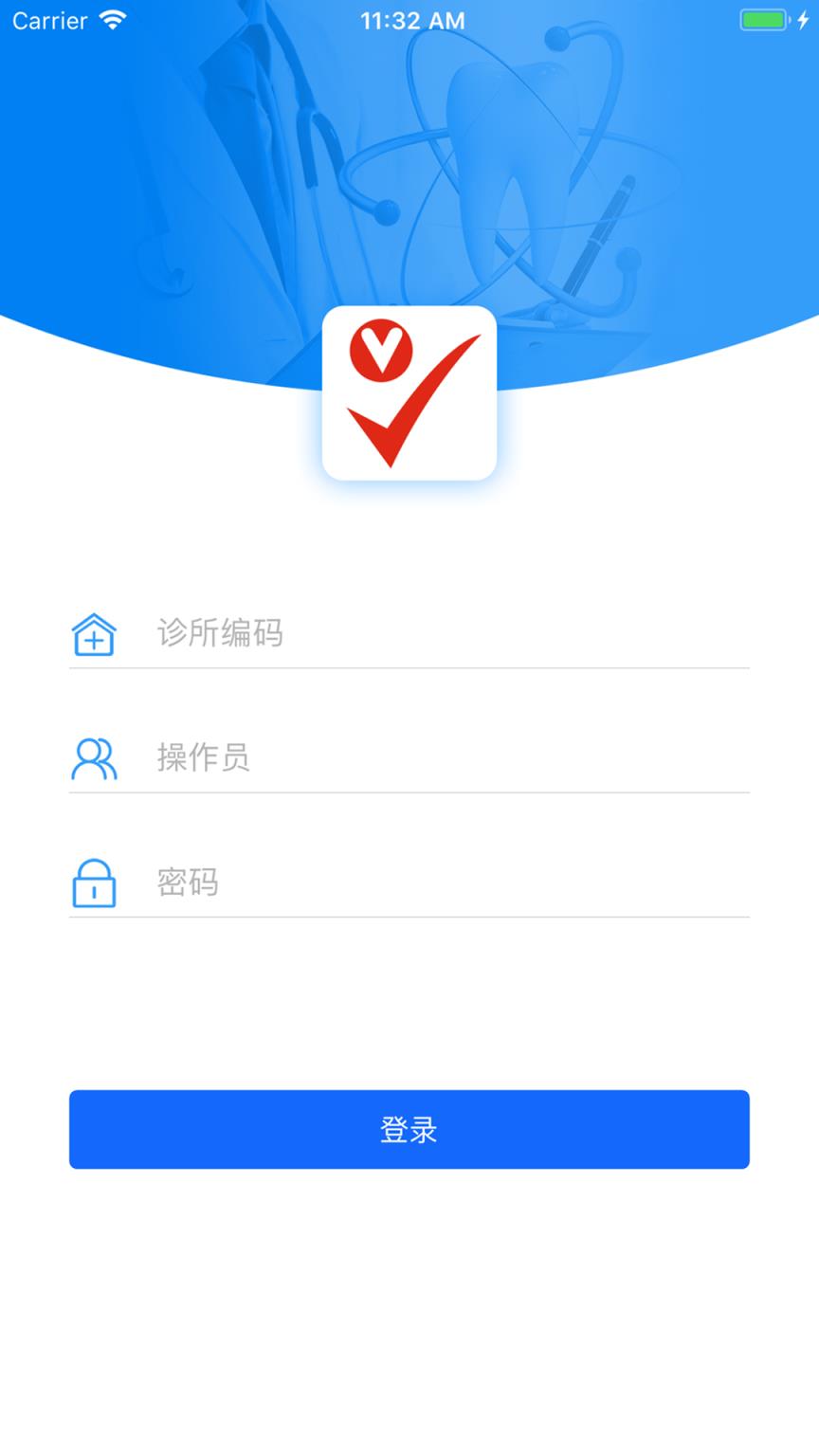This screenshot has height=1456, width=819.
Task: Click the battery indicator icon
Action: coord(761,17)
